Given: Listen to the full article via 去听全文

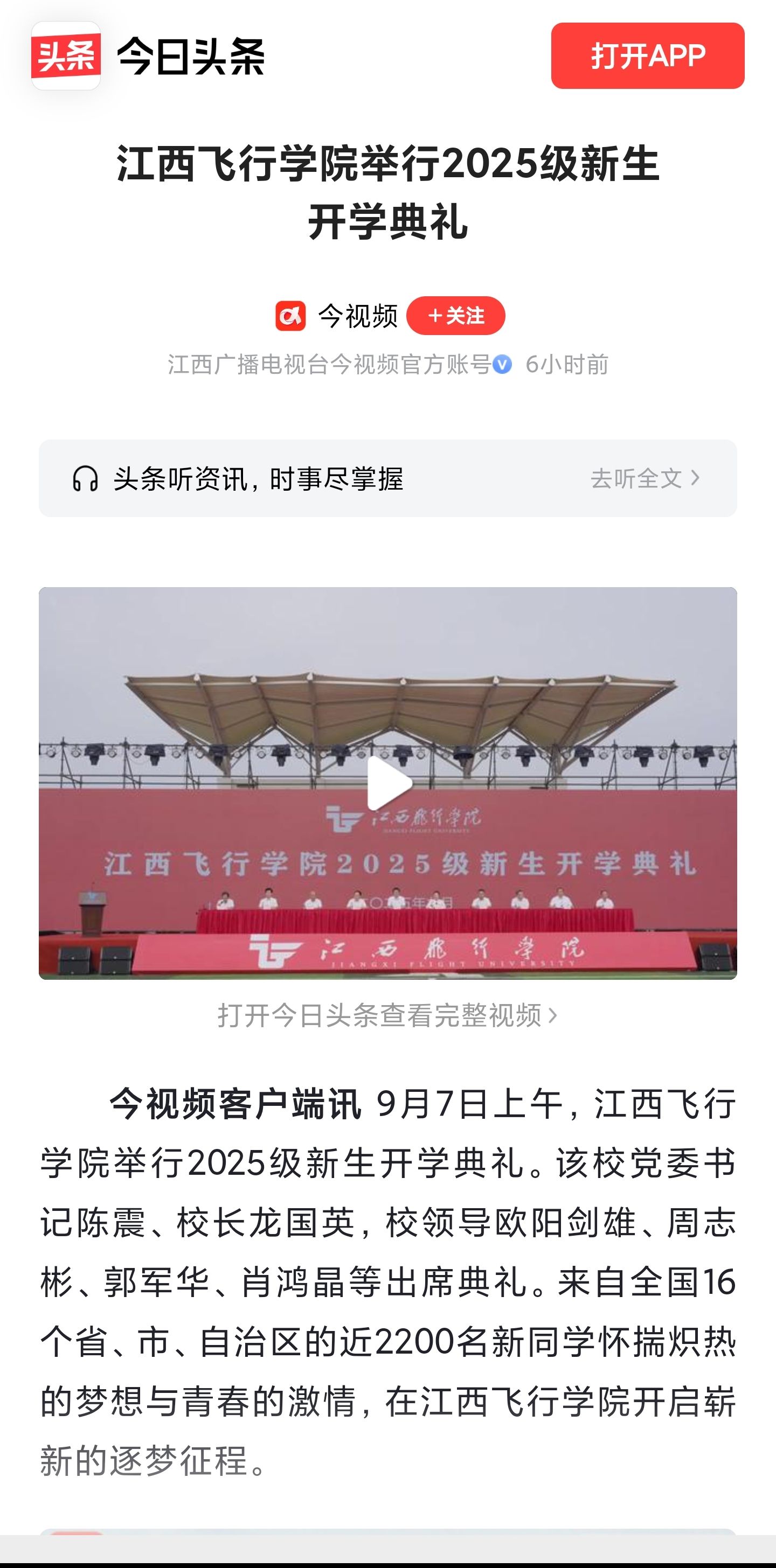Looking at the screenshot, I should [x=645, y=478].
